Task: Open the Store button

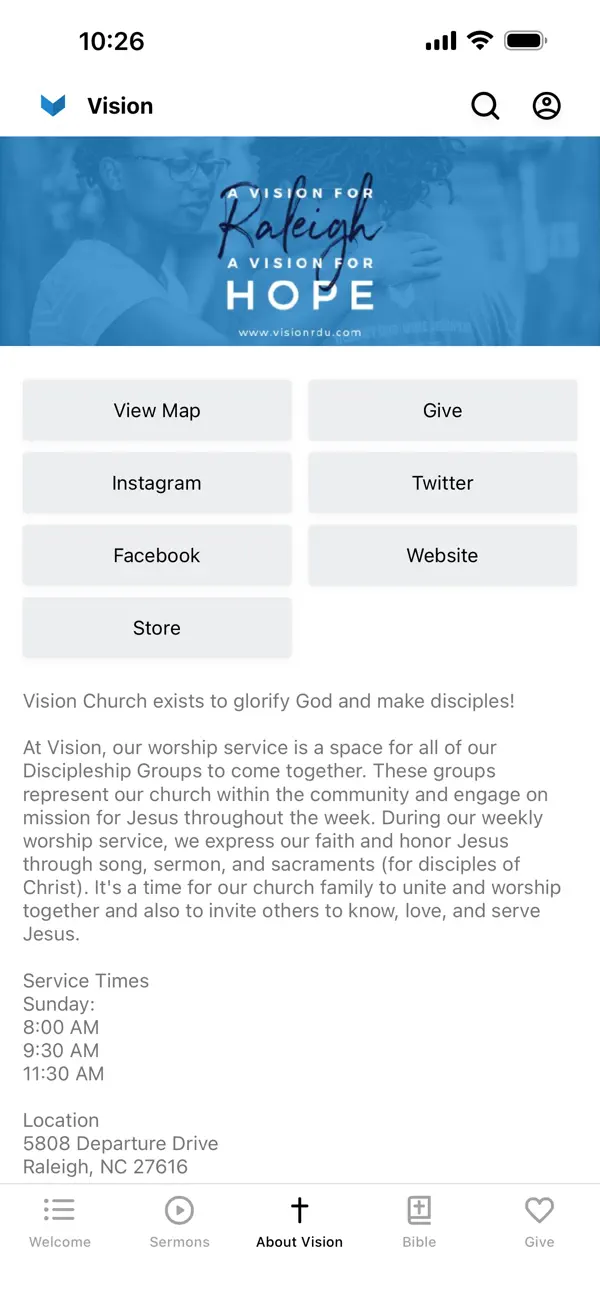Action: coord(157,628)
